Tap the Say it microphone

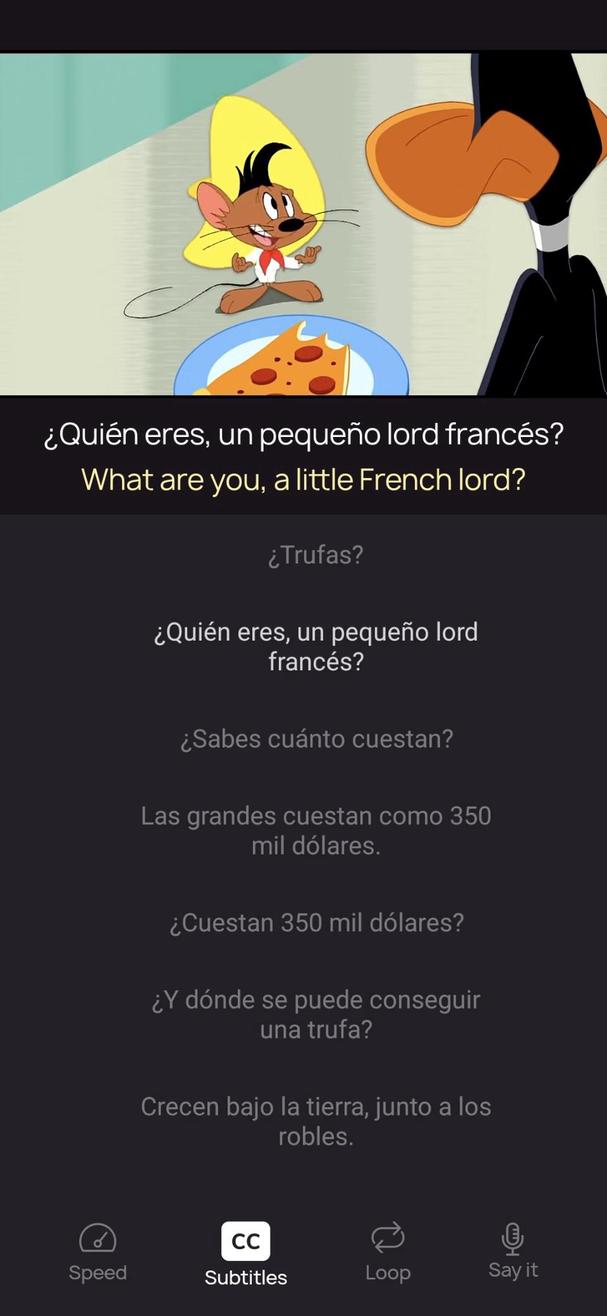(x=512, y=1250)
